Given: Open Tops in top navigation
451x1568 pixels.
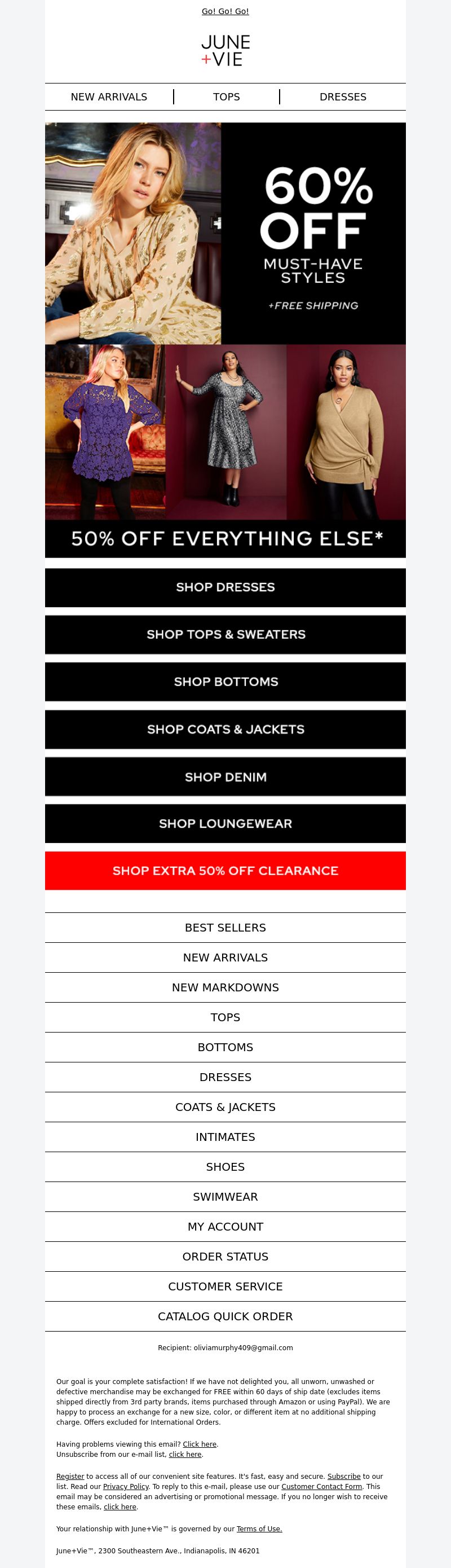Looking at the screenshot, I should (x=226, y=97).
